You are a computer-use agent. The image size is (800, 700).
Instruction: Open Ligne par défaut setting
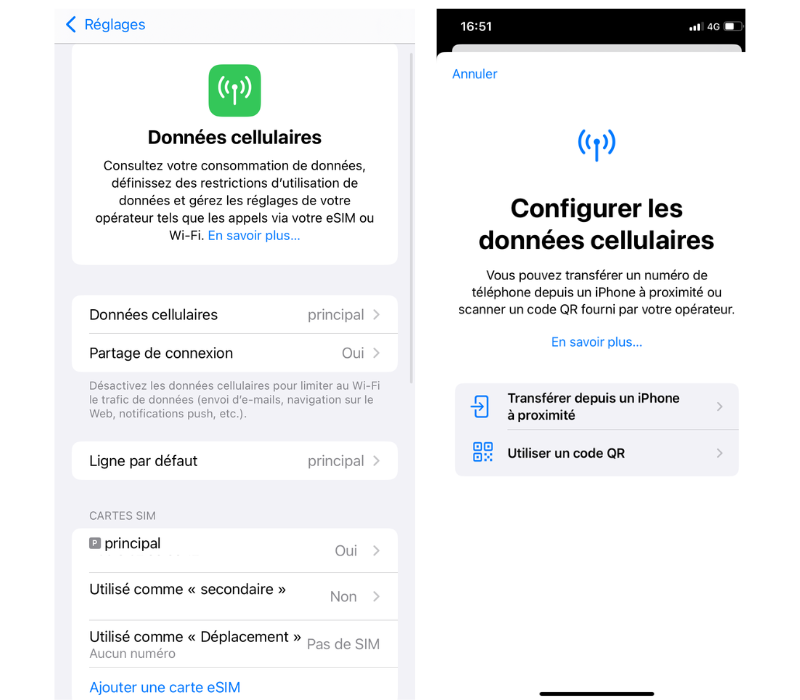(234, 461)
